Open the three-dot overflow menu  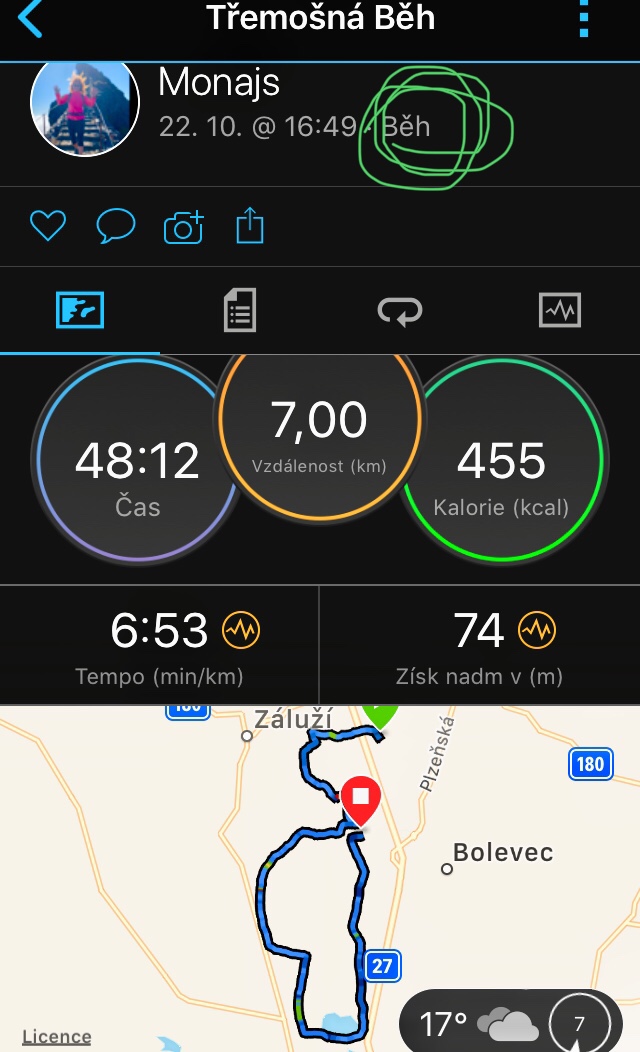584,18
